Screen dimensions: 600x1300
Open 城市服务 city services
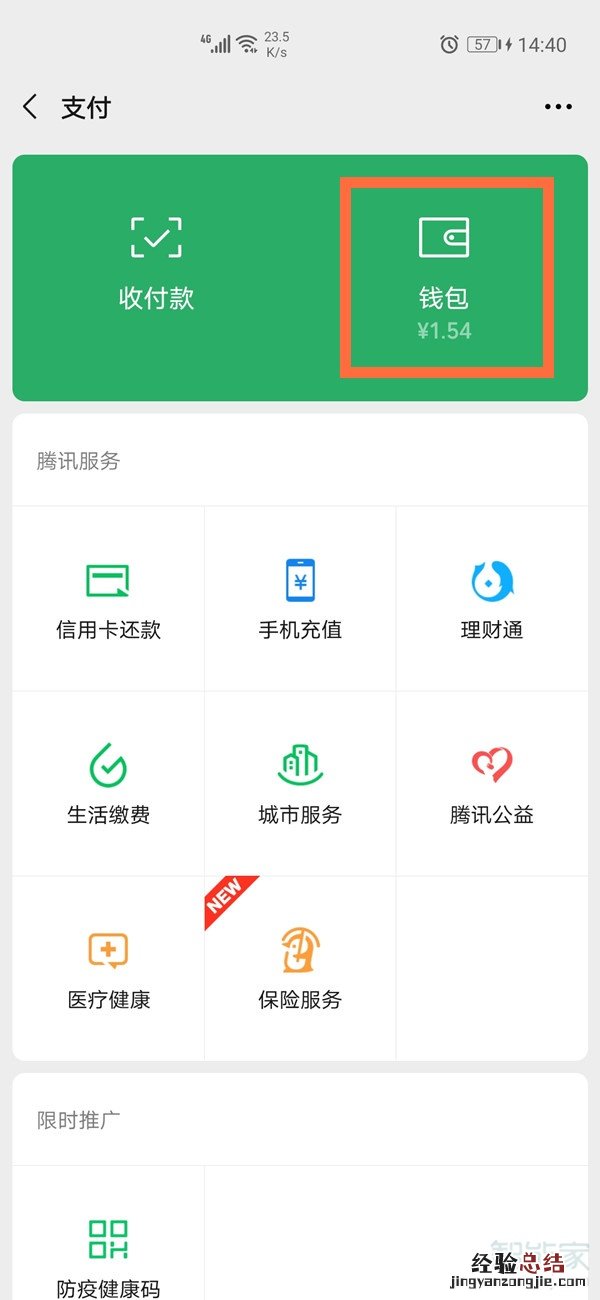pyautogui.click(x=300, y=785)
